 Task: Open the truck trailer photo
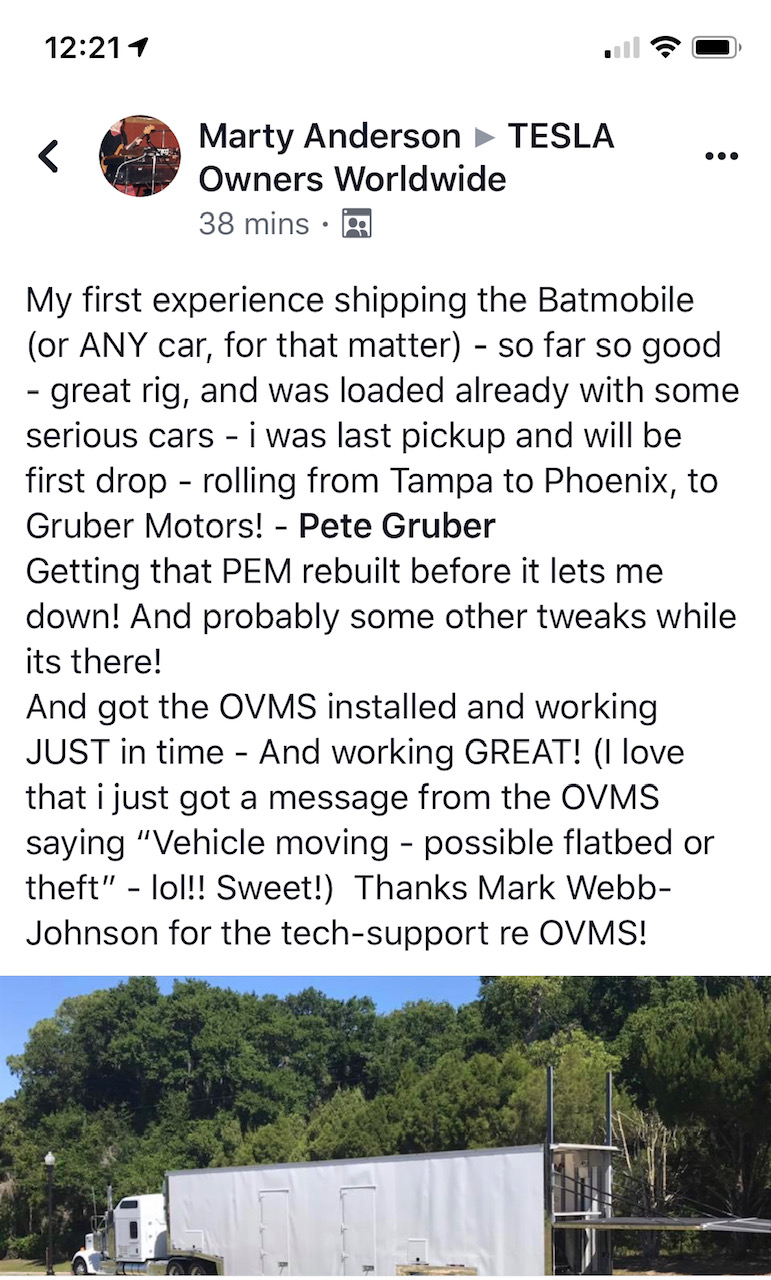pos(385,1127)
